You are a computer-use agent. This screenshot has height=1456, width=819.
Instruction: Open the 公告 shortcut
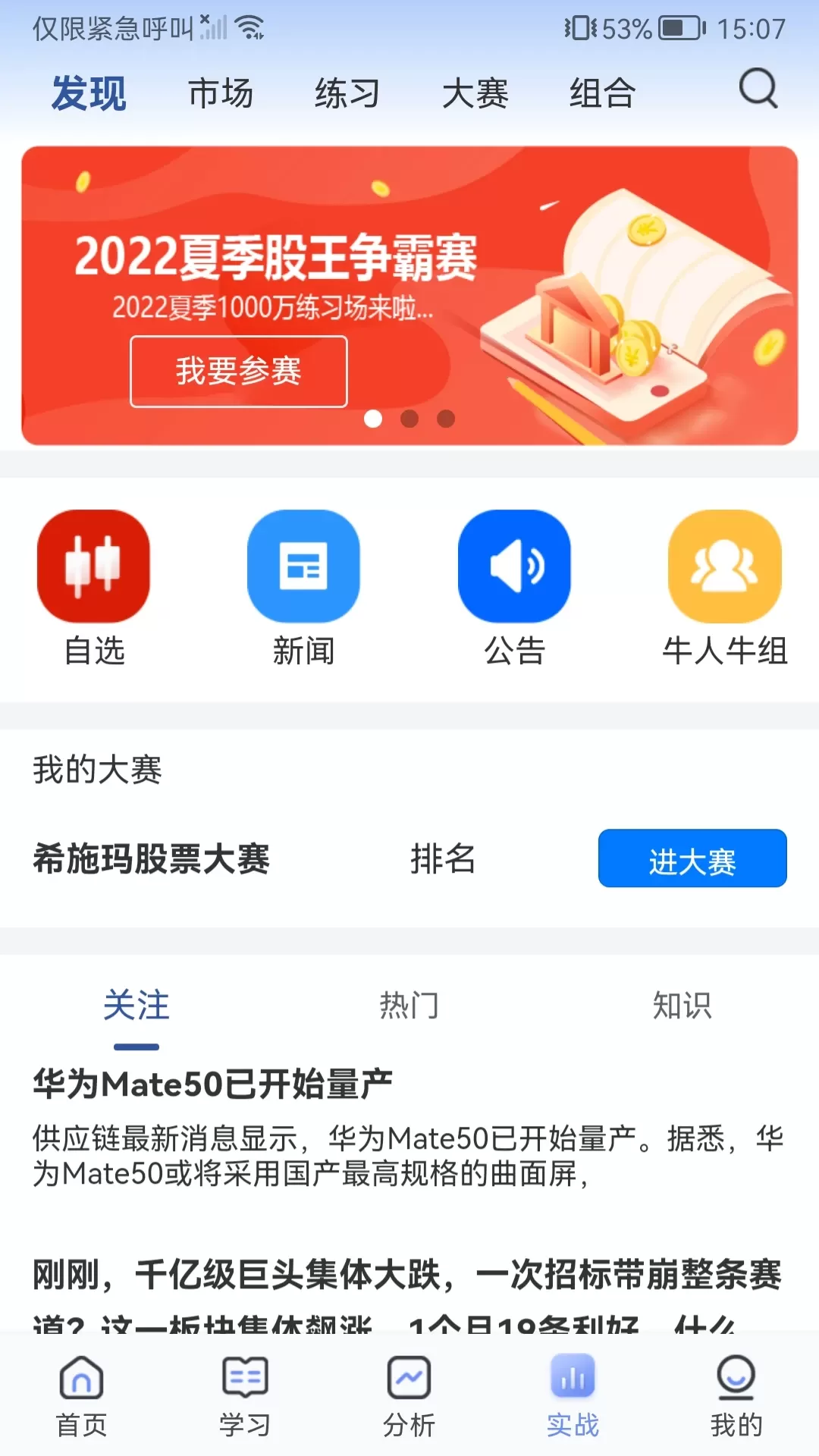point(514,588)
